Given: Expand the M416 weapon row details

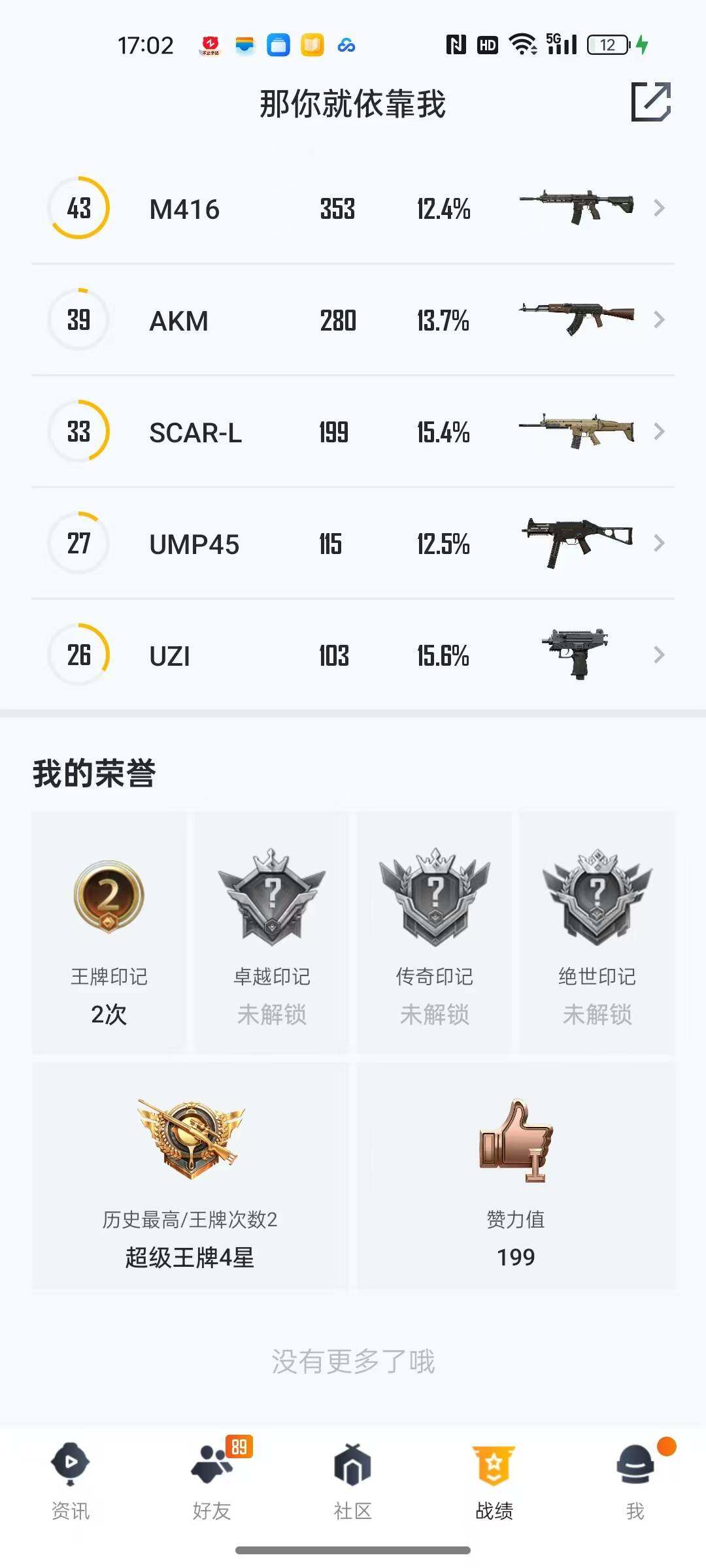Looking at the screenshot, I should [659, 209].
